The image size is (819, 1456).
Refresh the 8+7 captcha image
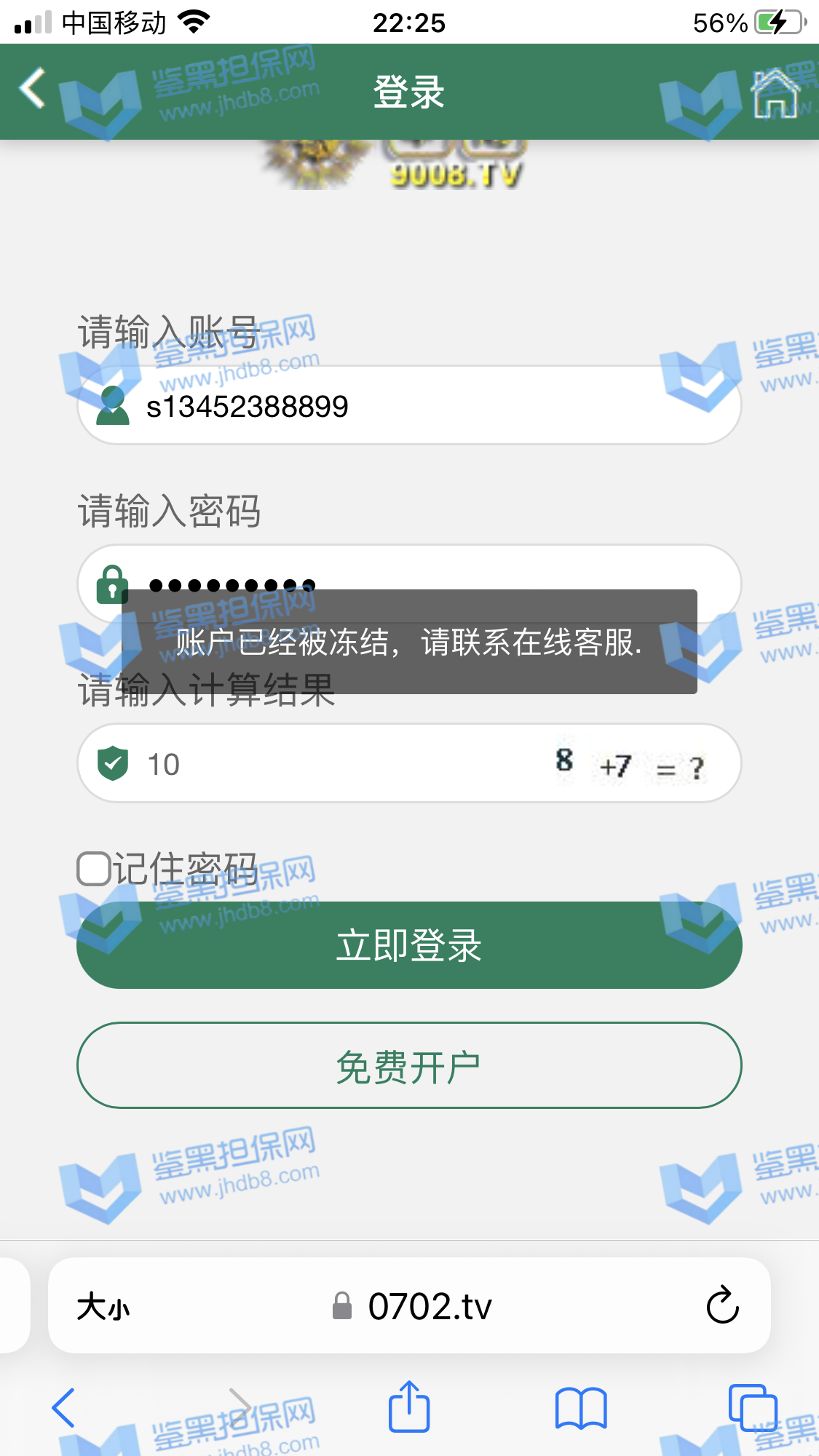630,764
